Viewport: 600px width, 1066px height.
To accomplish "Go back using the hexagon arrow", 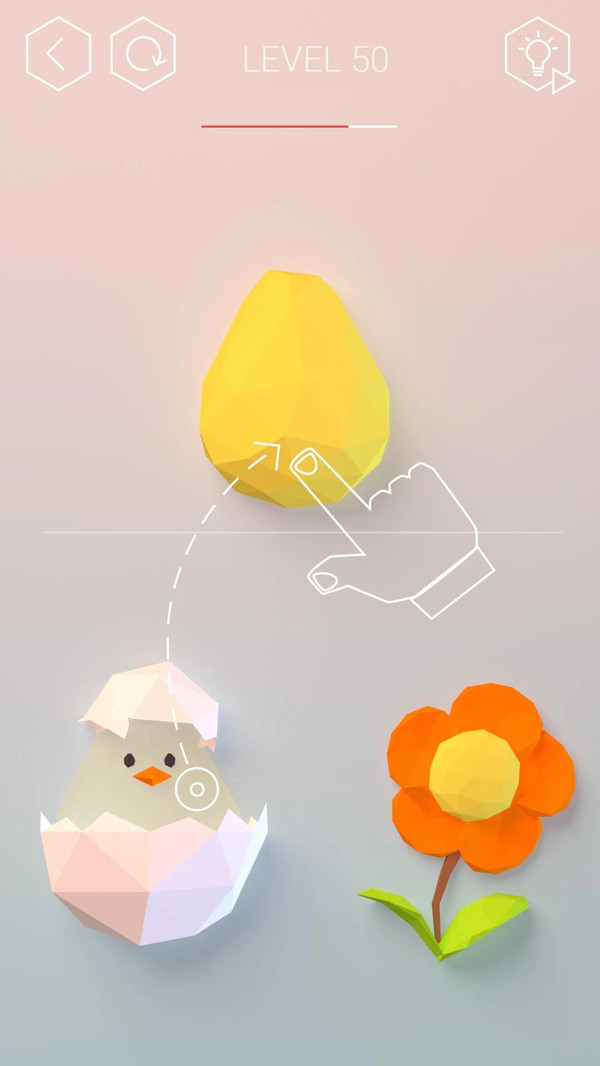I will tap(58, 54).
